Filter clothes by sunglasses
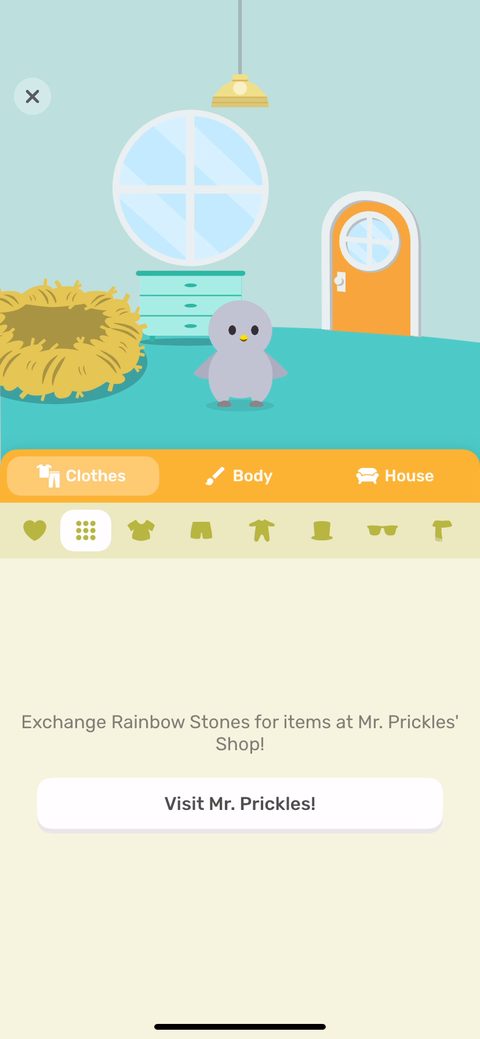The height and width of the screenshot is (1039, 480). tap(382, 530)
